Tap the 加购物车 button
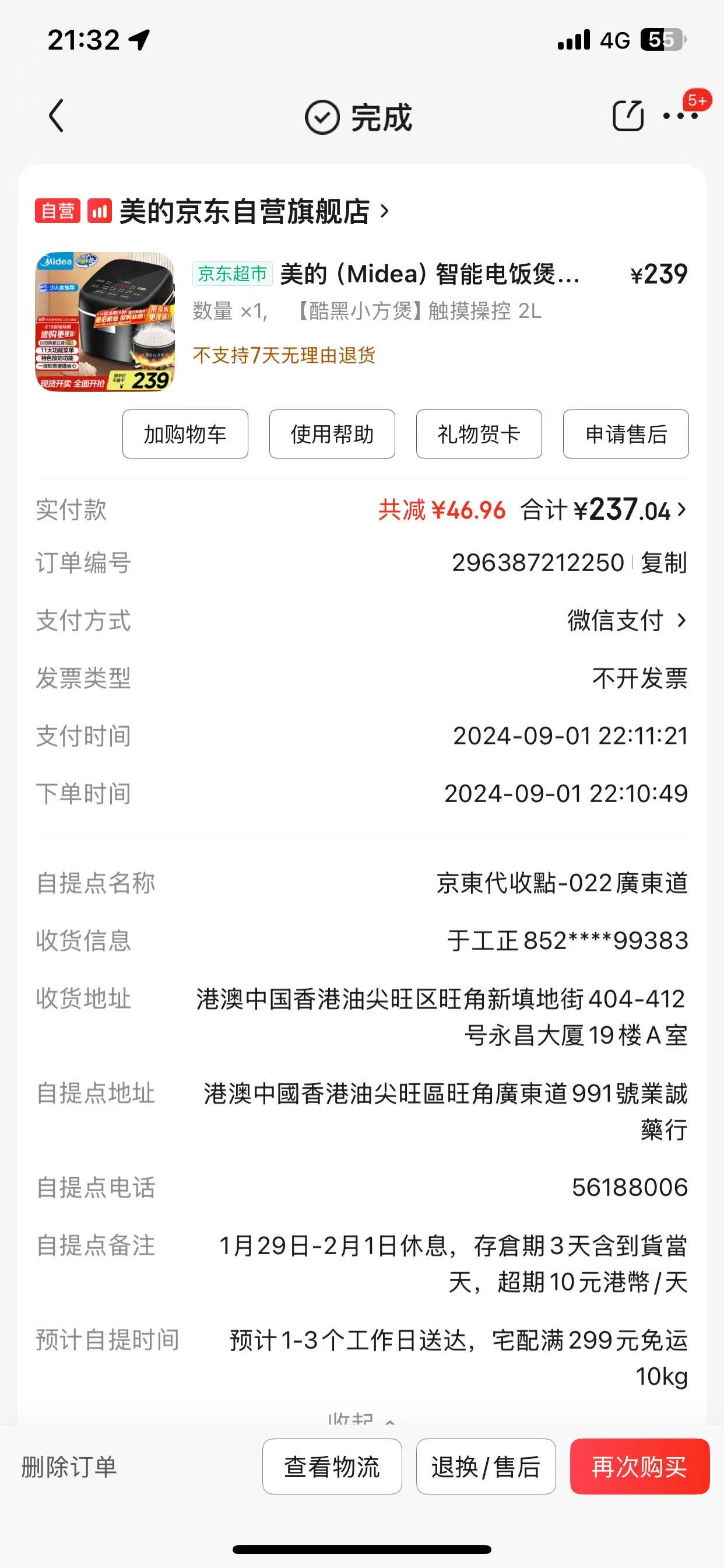Screen dimensions: 724x1568 tap(185, 434)
